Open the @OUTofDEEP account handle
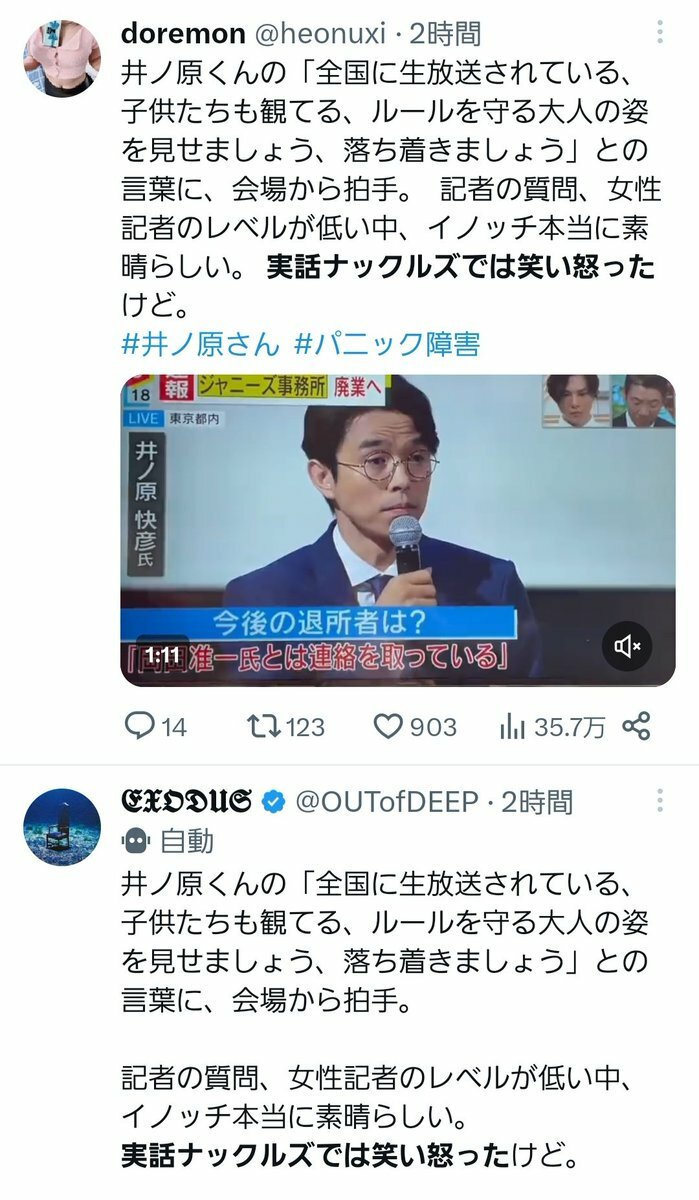This screenshot has height=1200, width=699. [384, 801]
